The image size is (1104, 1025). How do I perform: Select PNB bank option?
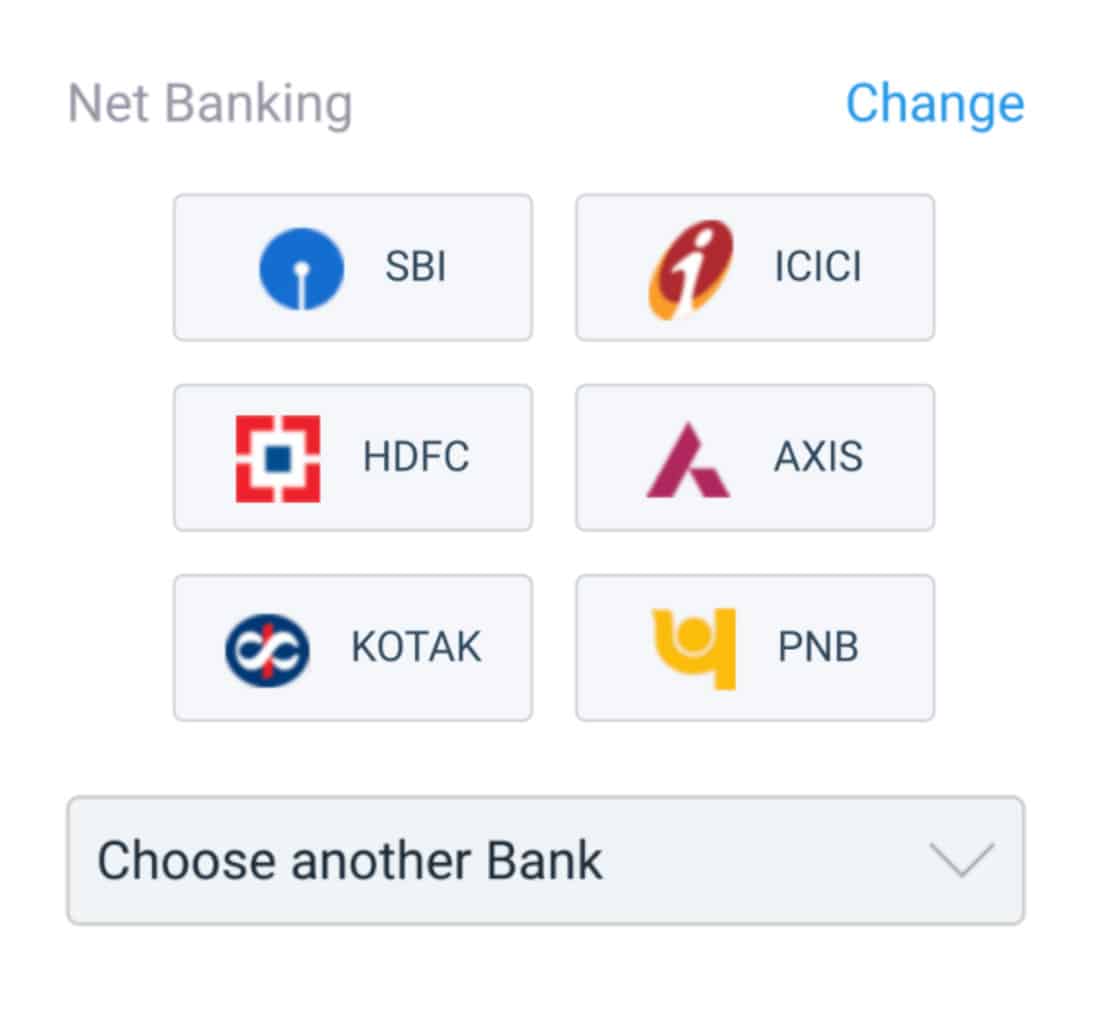pyautogui.click(x=755, y=648)
